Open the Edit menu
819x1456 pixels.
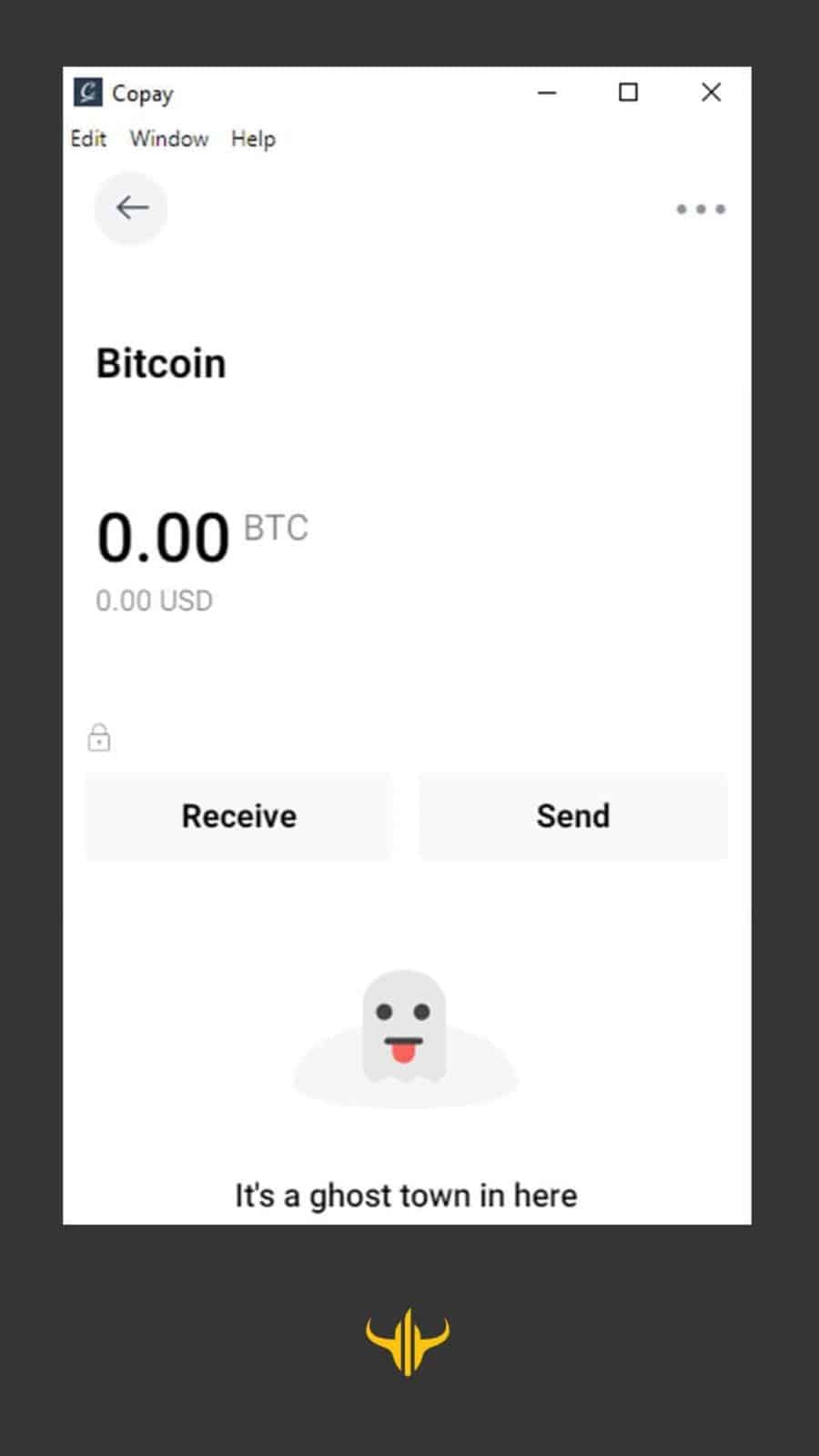tap(87, 138)
